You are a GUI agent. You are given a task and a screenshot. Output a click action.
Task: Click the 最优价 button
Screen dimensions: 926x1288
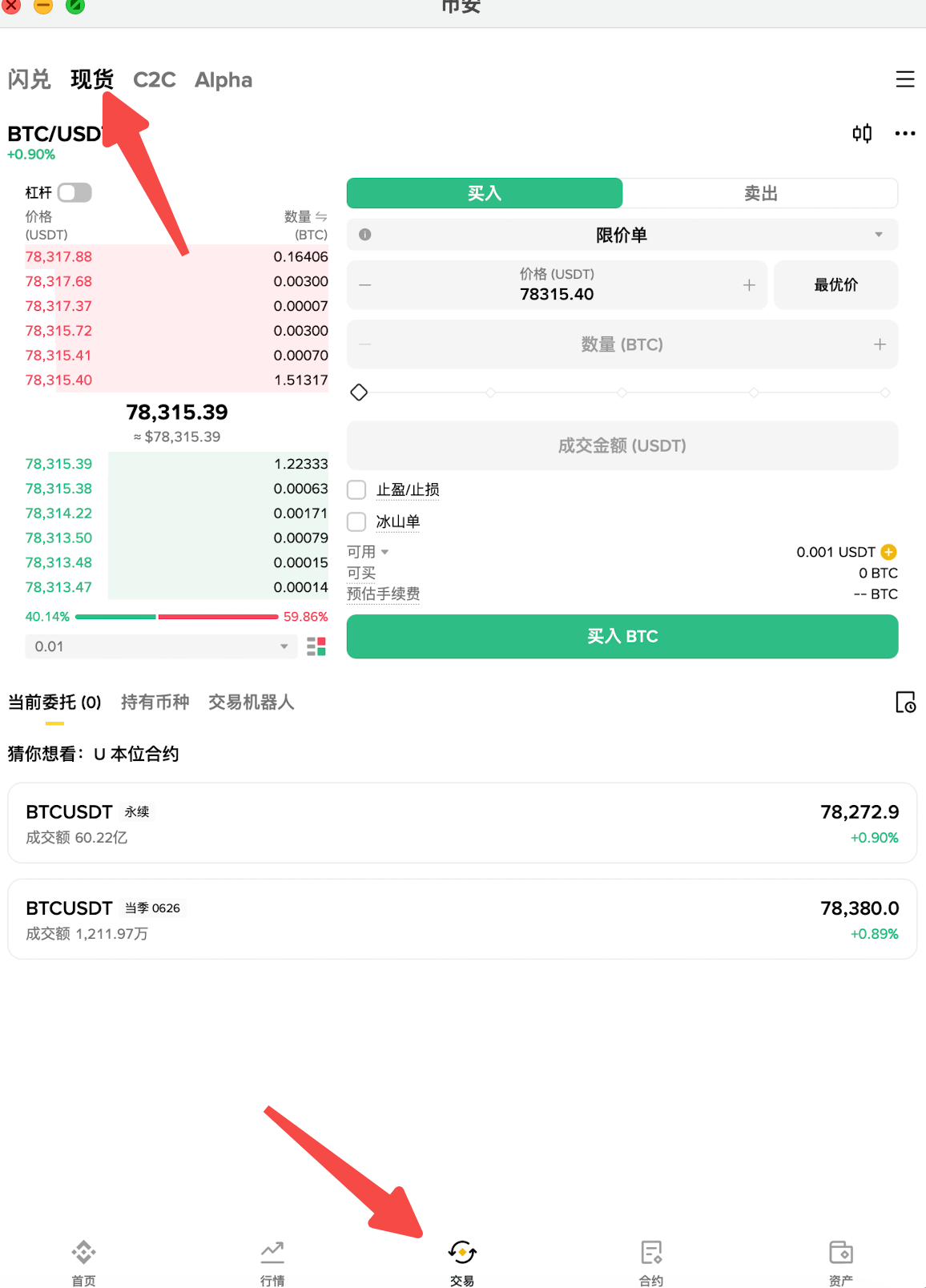point(835,284)
